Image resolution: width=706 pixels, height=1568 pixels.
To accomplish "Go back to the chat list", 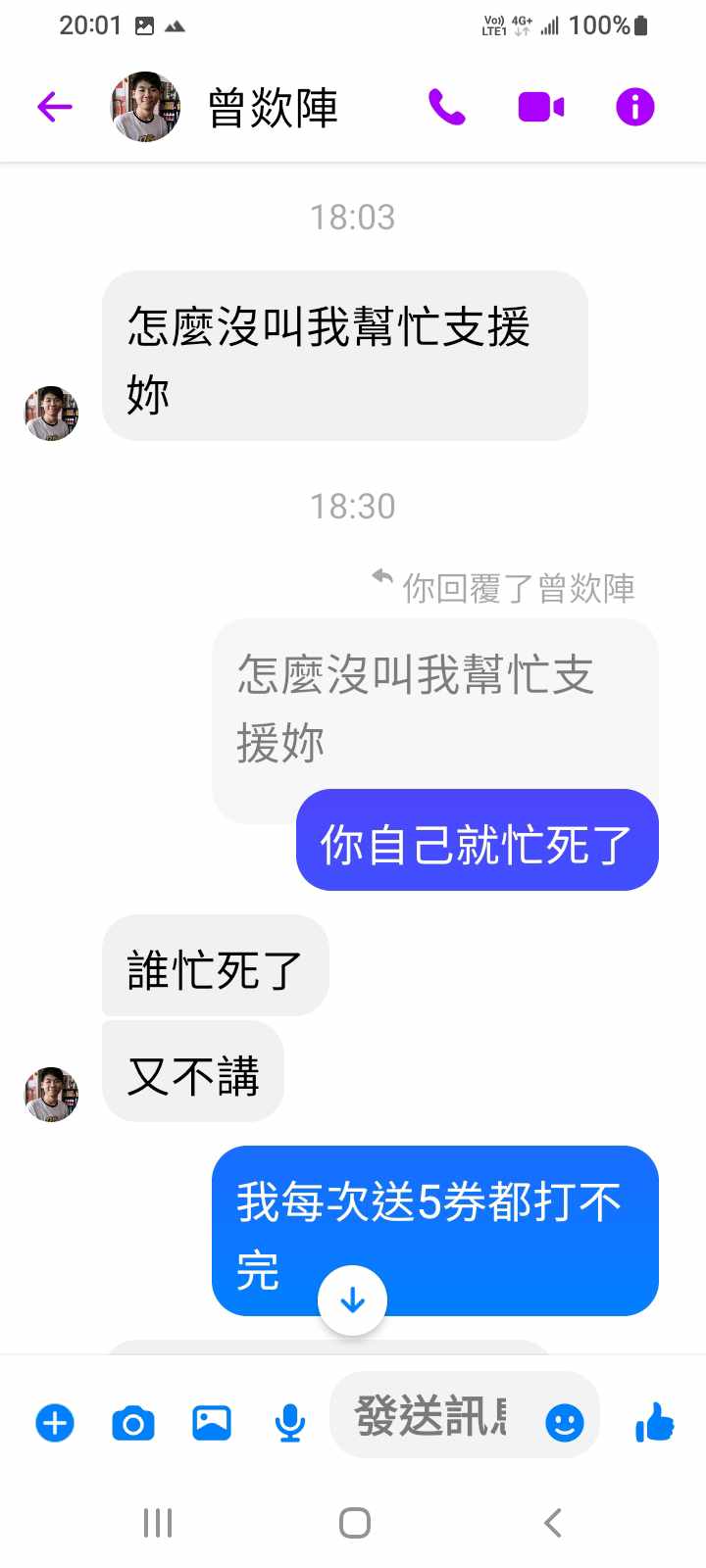I will coord(55,107).
